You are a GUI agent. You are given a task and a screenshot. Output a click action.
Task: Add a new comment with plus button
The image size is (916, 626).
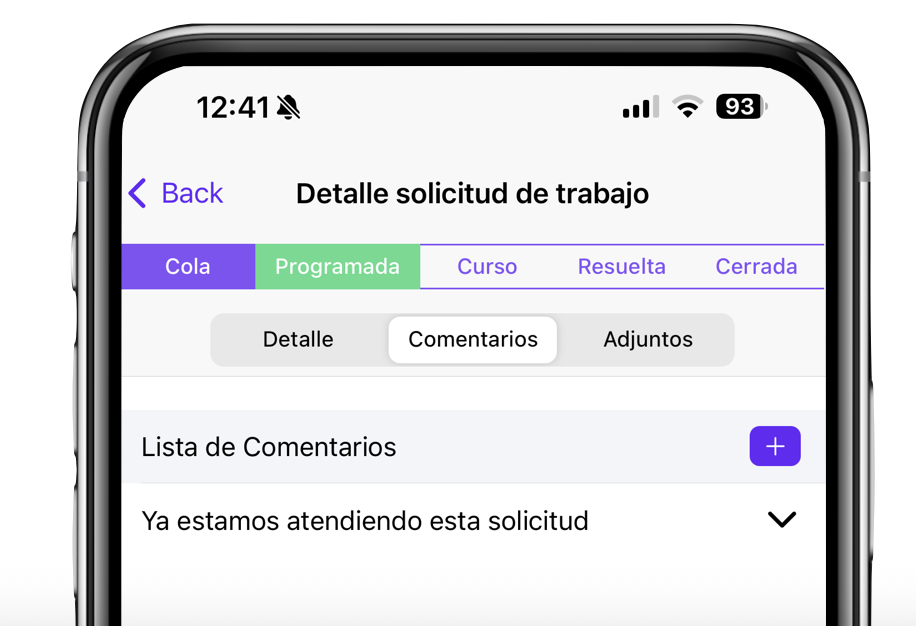click(x=775, y=446)
